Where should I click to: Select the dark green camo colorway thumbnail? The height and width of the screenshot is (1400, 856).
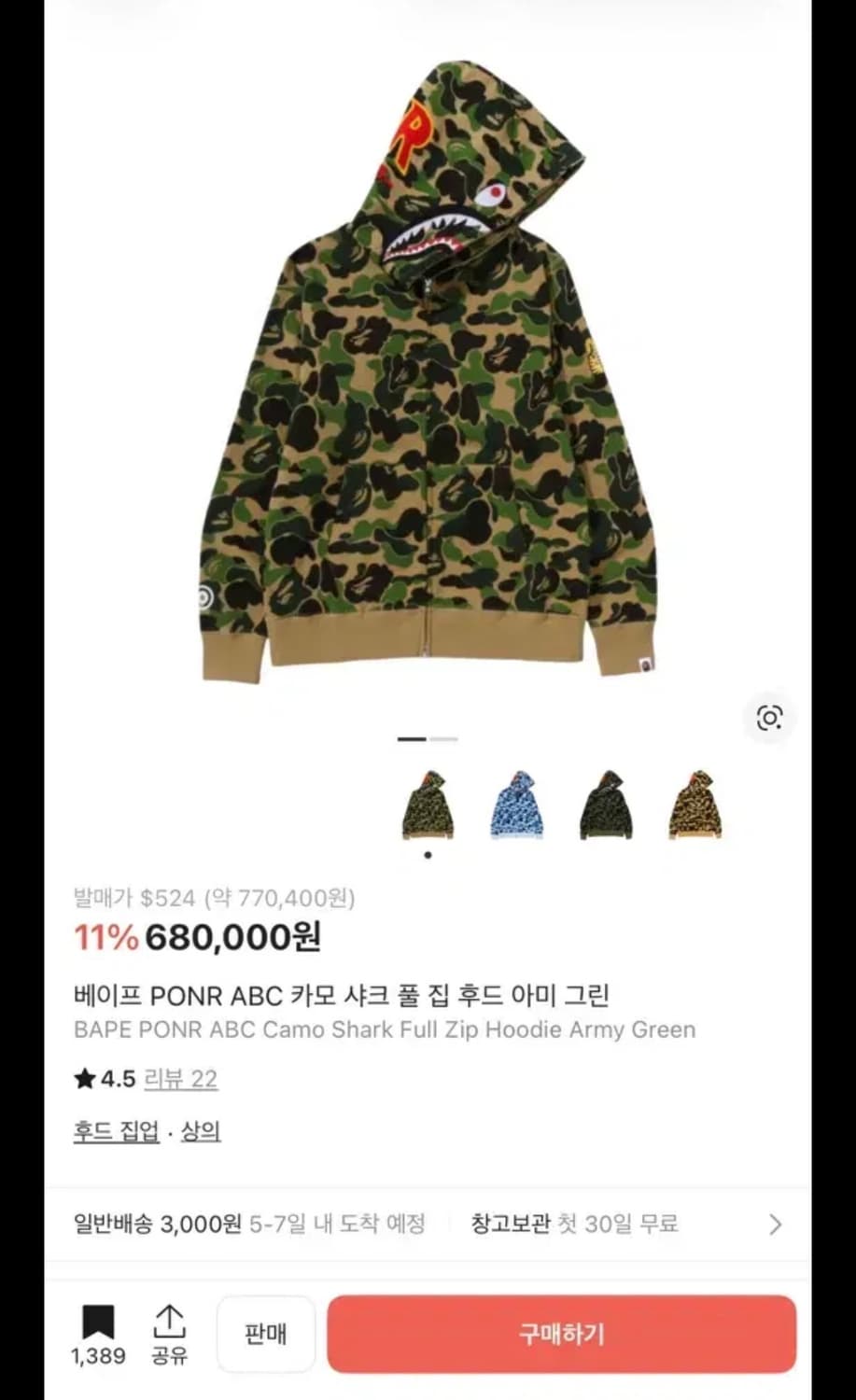pos(605,806)
